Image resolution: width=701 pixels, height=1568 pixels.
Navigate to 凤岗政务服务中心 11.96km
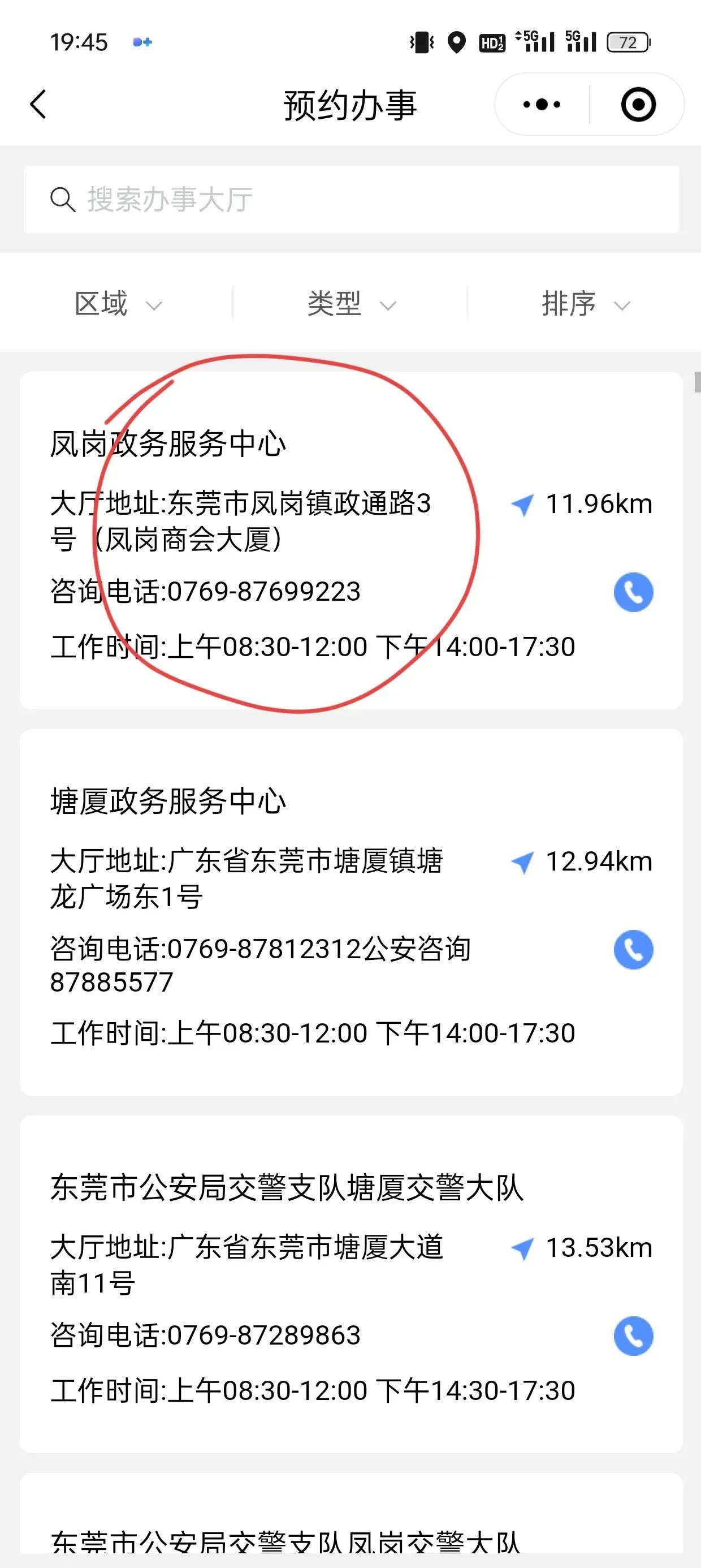582,504
